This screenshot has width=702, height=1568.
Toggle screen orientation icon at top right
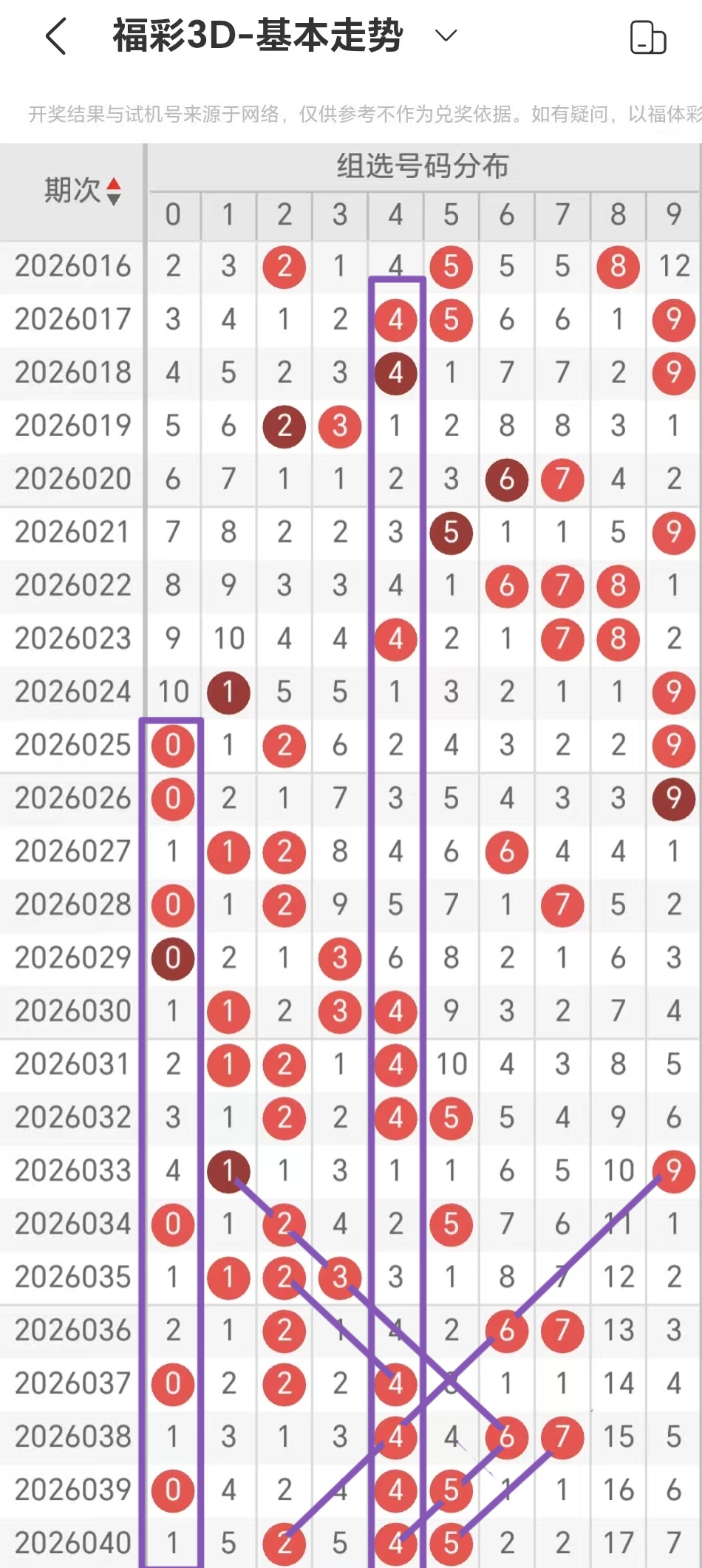tap(647, 38)
